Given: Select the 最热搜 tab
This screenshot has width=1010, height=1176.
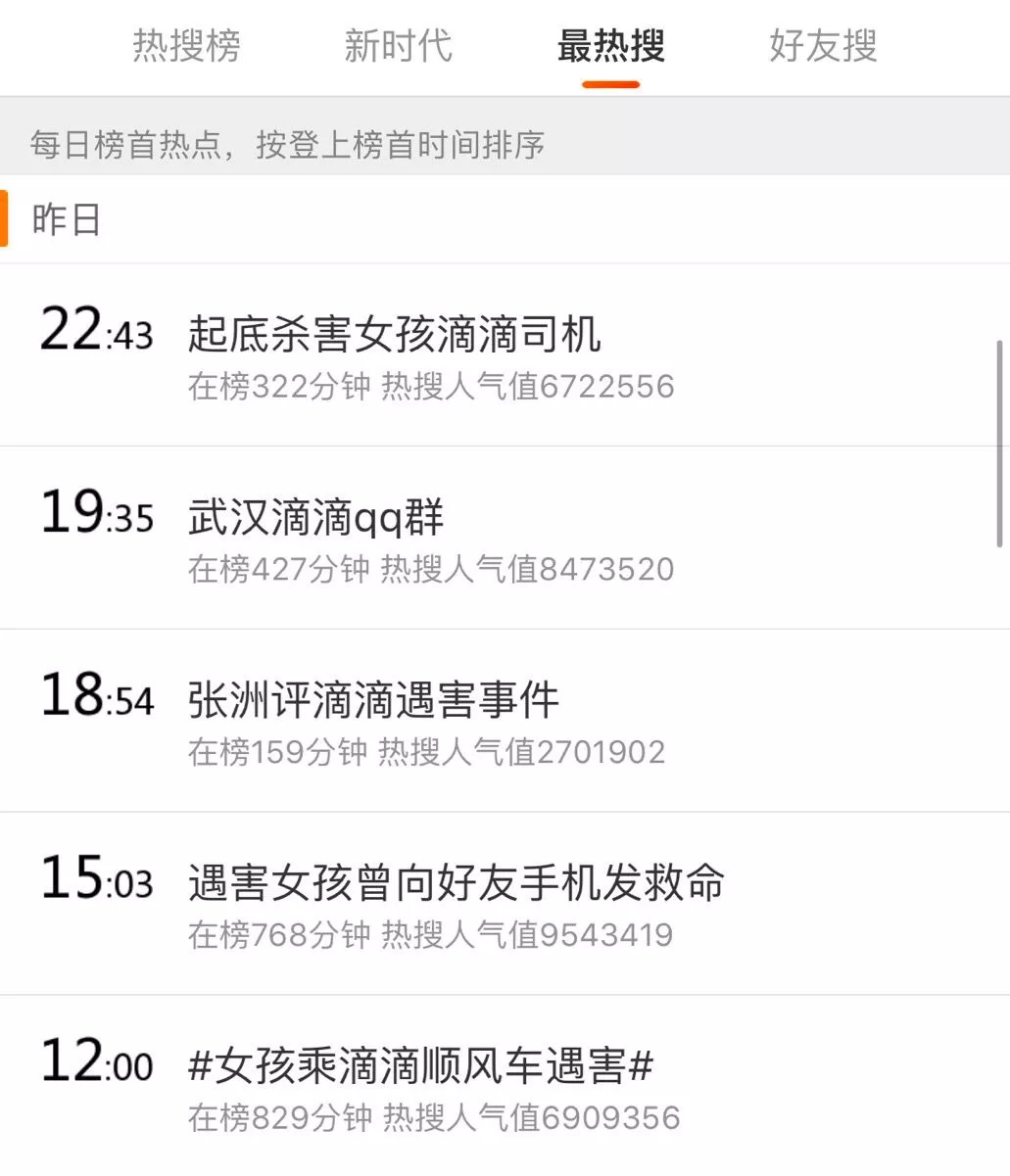Looking at the screenshot, I should click(x=610, y=47).
